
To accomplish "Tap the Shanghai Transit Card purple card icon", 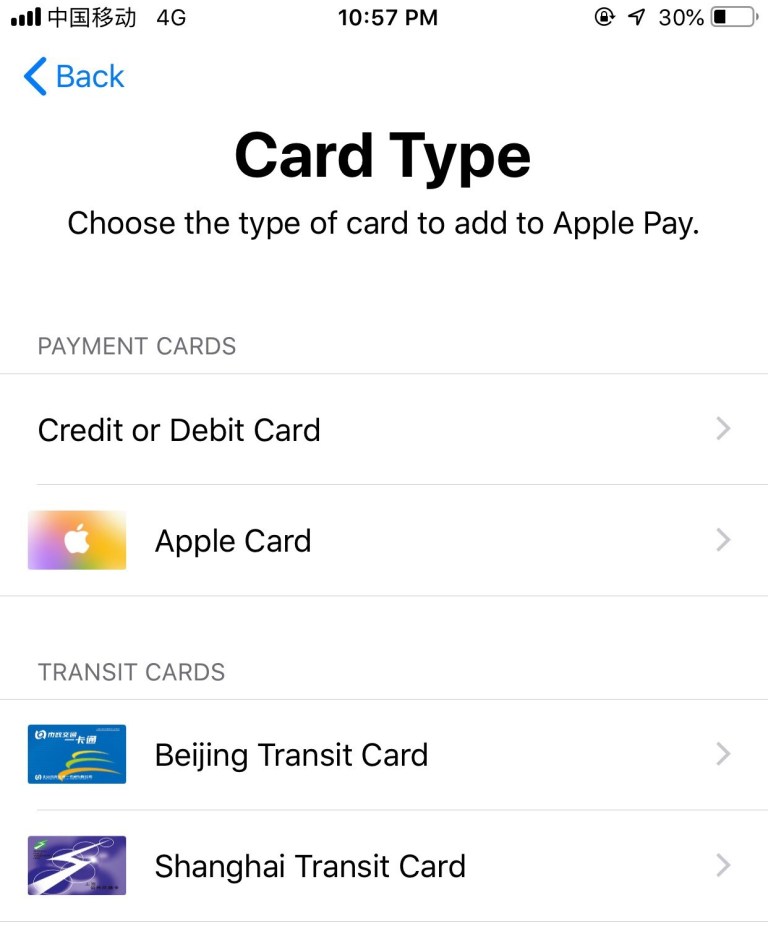I will [76, 866].
